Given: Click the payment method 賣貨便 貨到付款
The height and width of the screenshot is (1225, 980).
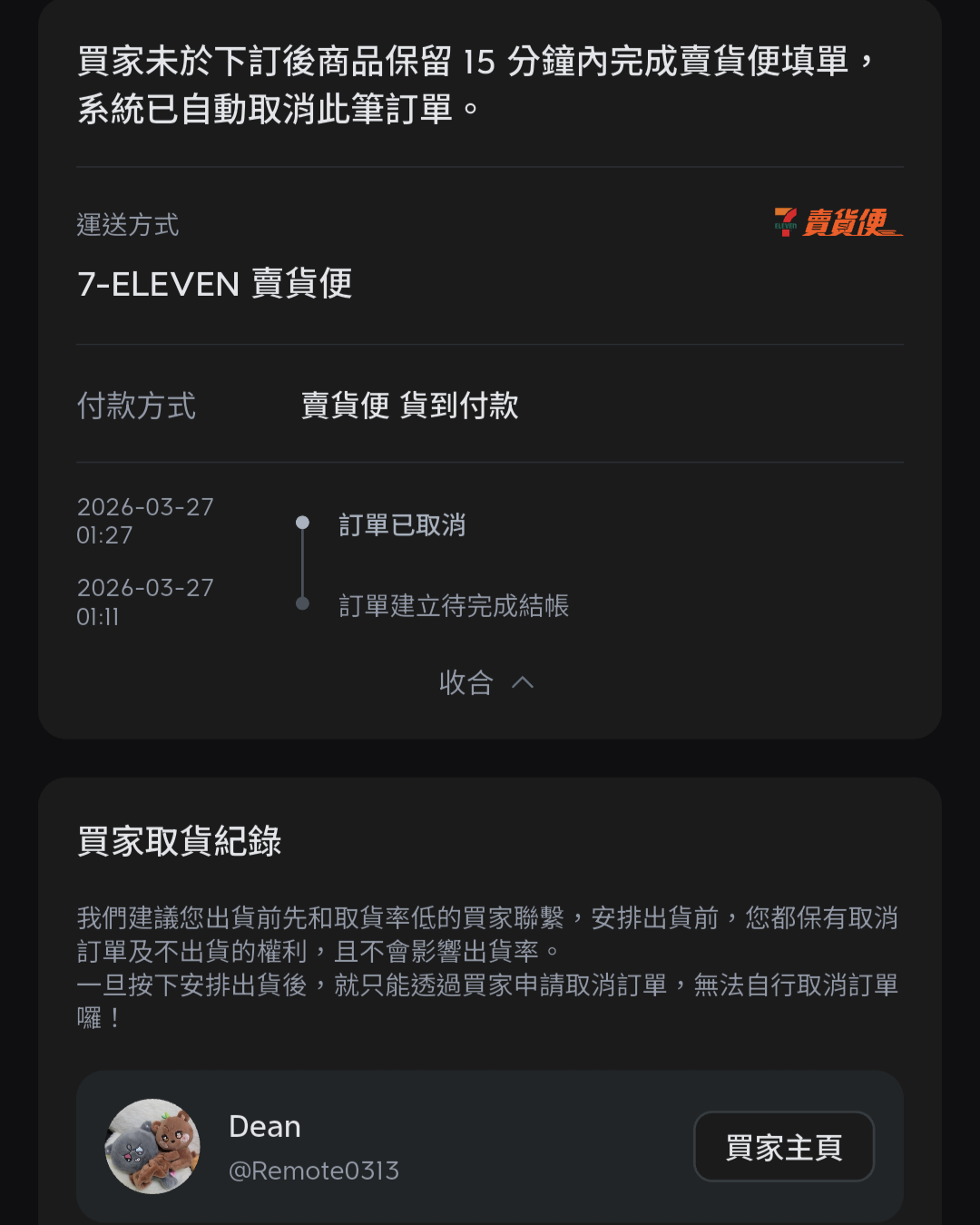Looking at the screenshot, I should click(410, 407).
